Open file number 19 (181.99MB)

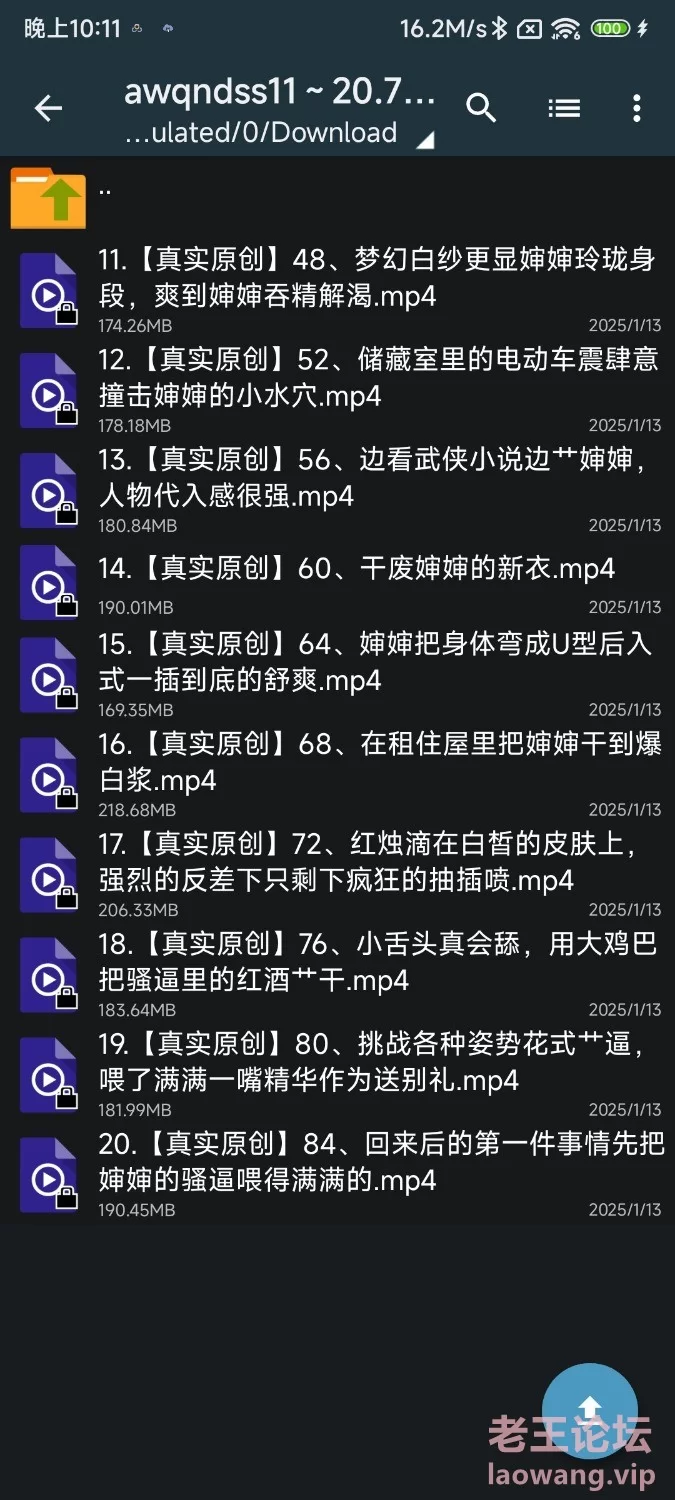pos(337,1074)
